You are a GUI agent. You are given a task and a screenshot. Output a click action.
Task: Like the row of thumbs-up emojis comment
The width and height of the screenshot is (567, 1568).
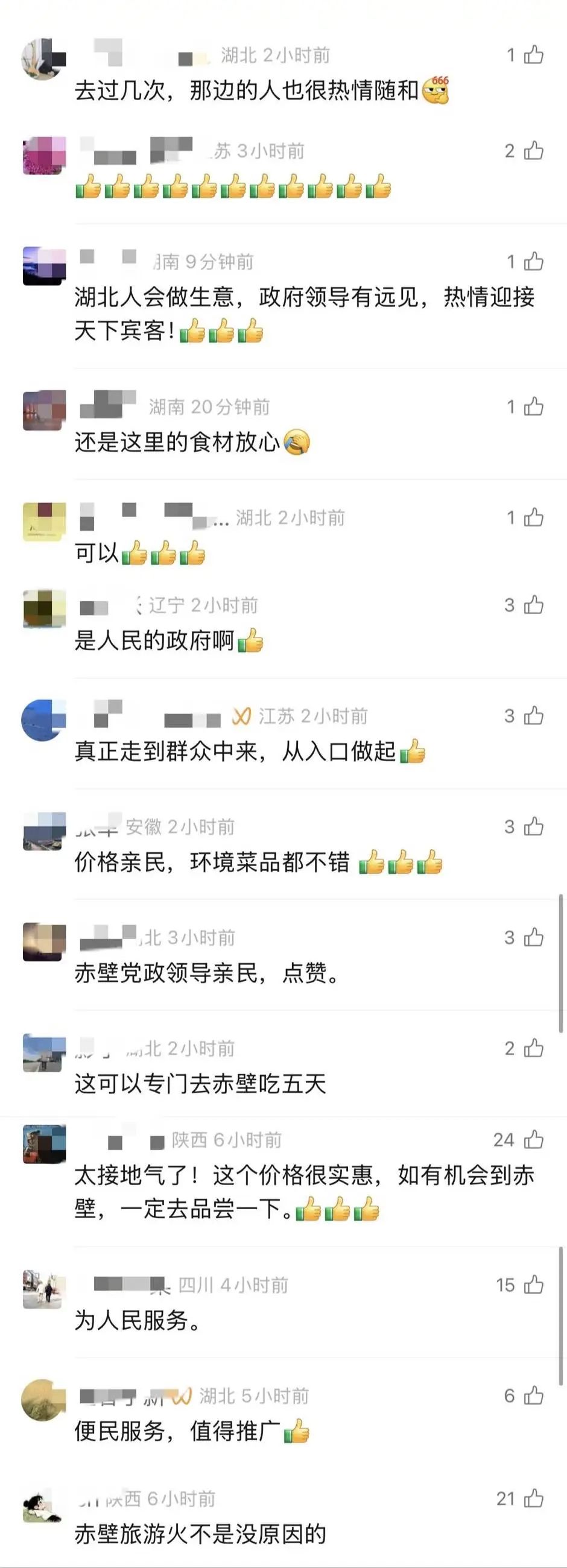(x=534, y=152)
